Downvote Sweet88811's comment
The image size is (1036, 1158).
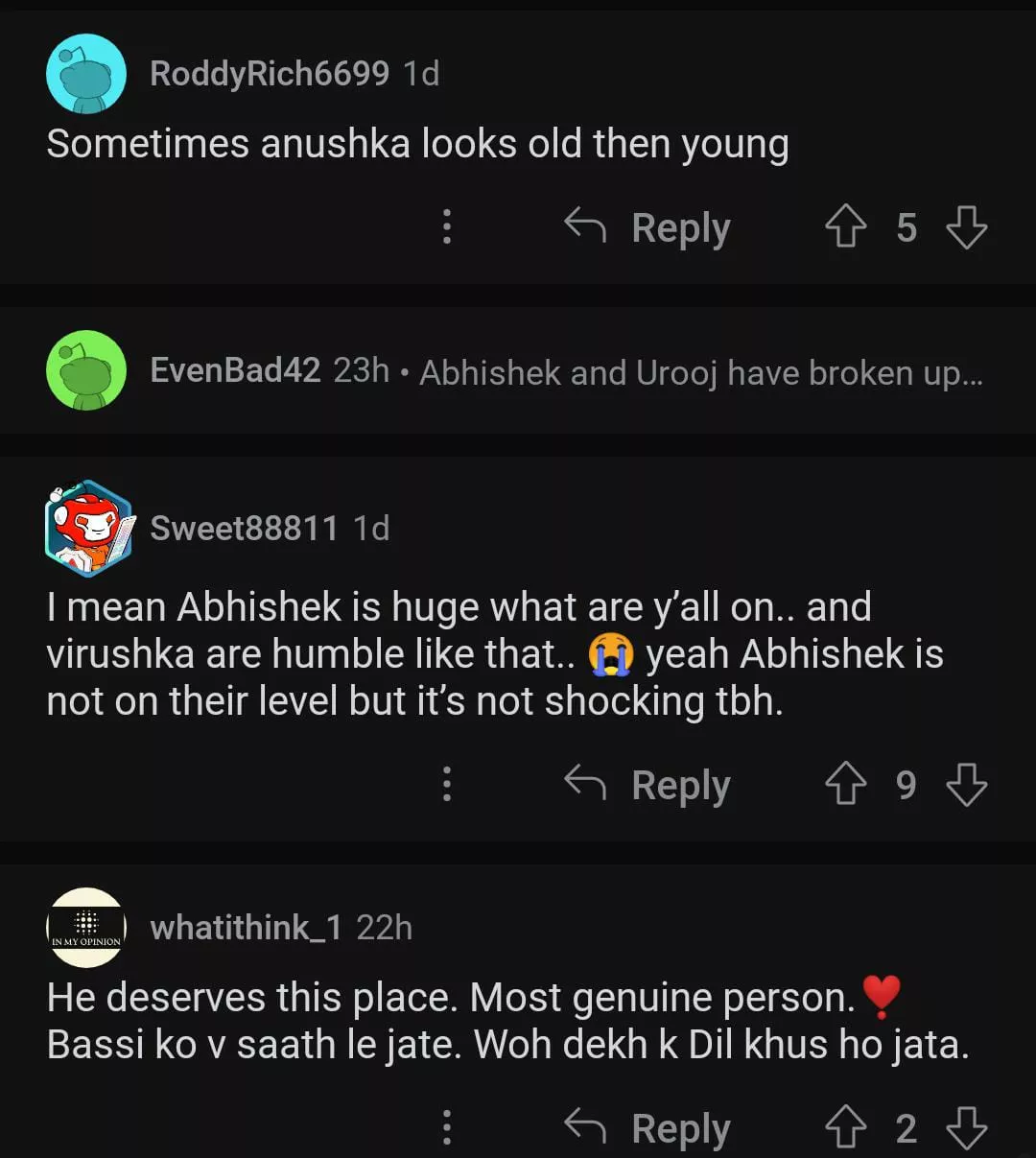(966, 785)
